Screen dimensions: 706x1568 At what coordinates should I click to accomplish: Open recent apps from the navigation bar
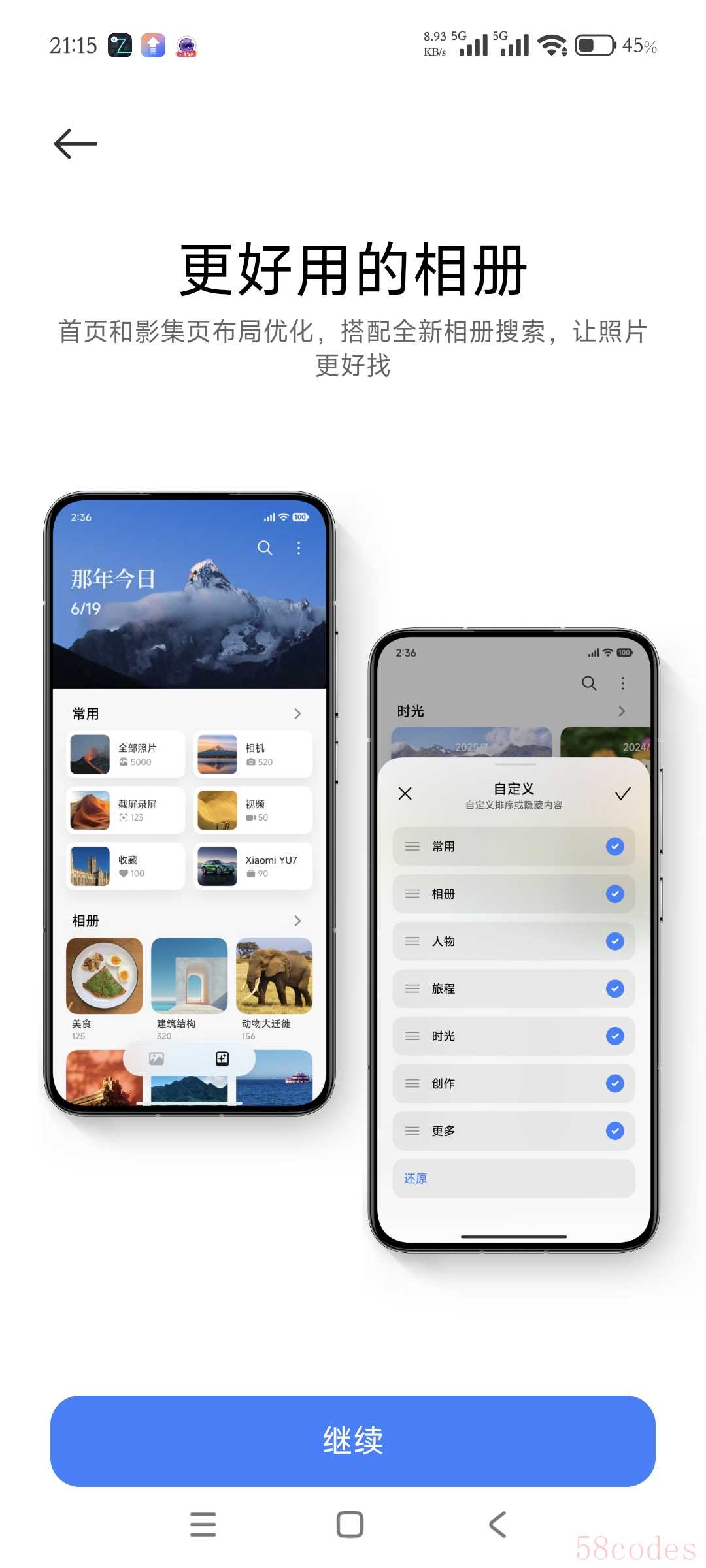click(203, 1524)
